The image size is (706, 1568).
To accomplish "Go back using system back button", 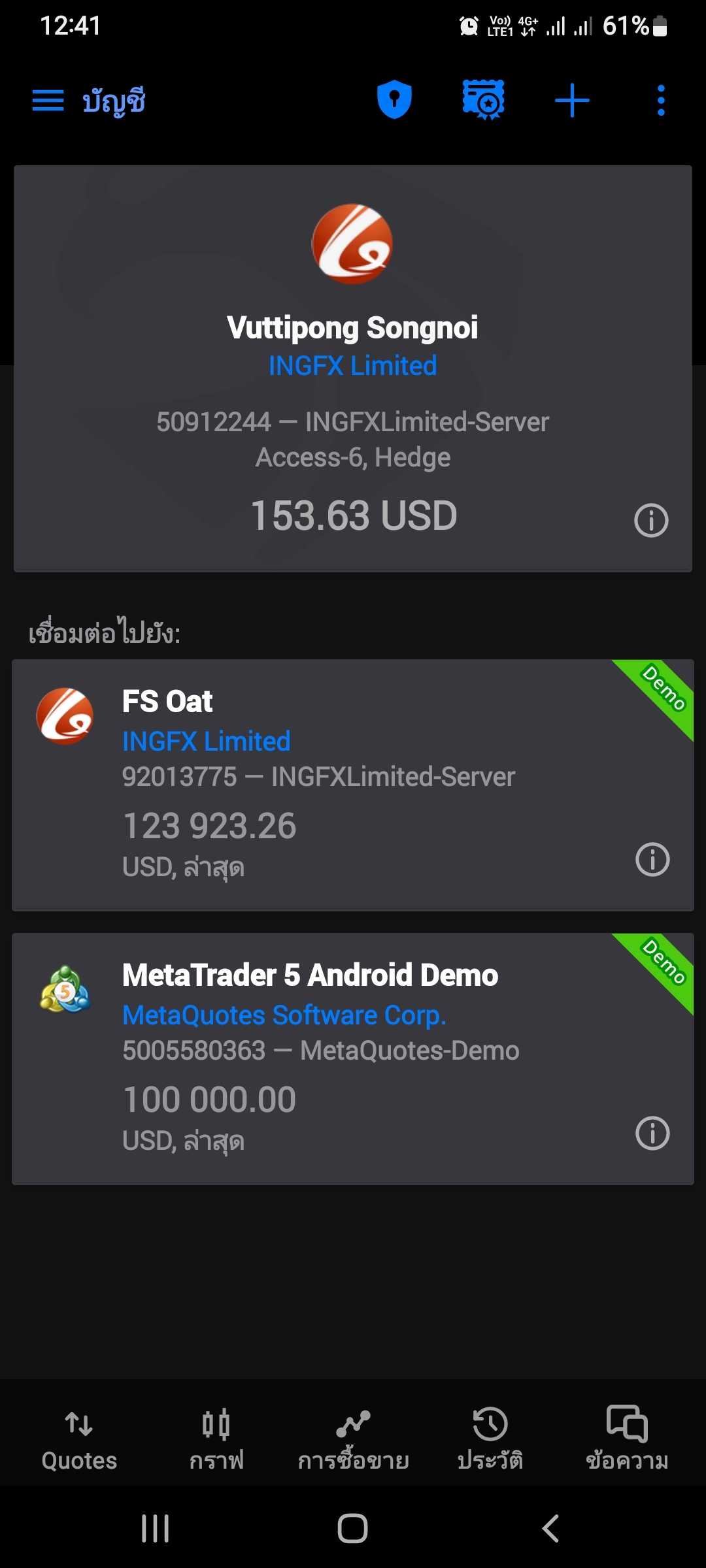I will (x=550, y=1528).
